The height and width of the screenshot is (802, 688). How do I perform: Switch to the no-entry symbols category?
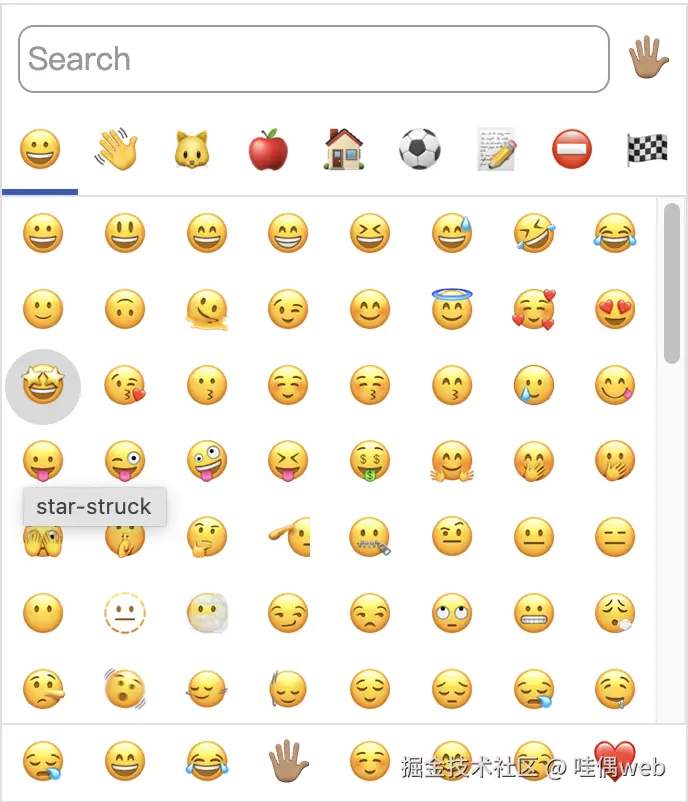click(x=572, y=150)
